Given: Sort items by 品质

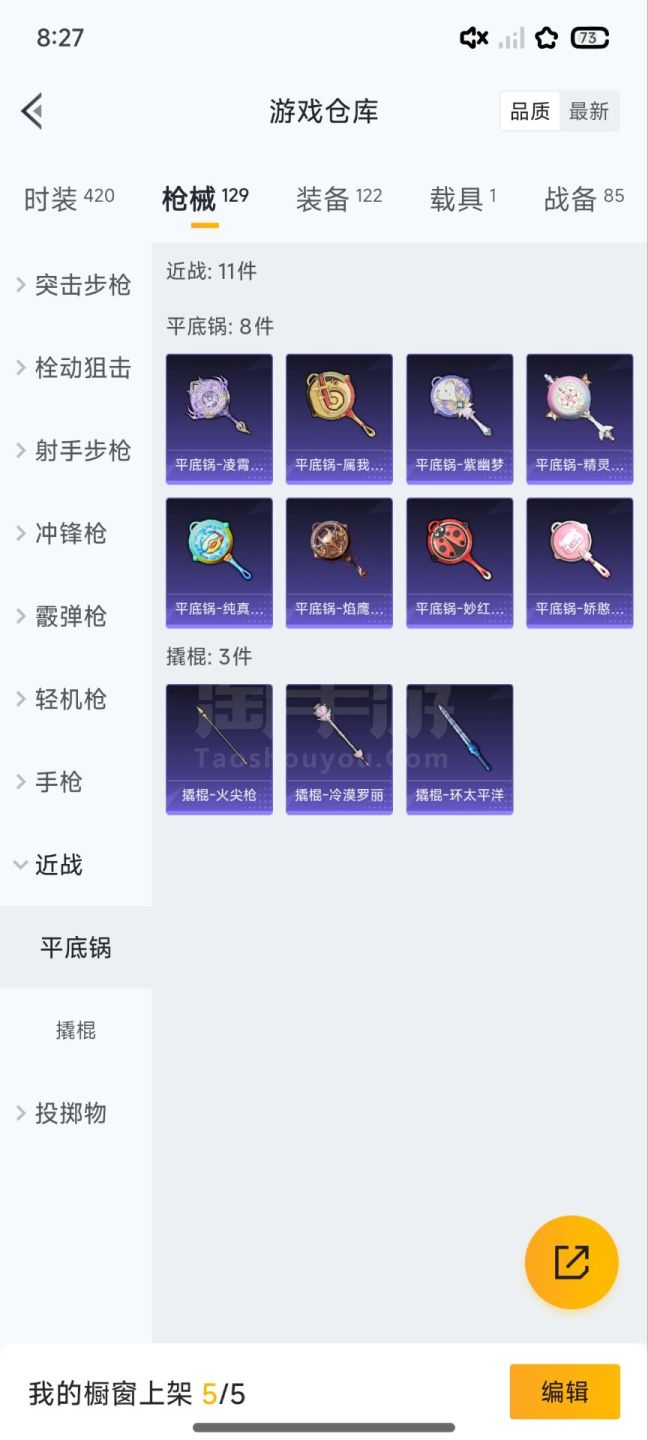Looking at the screenshot, I should (x=530, y=111).
